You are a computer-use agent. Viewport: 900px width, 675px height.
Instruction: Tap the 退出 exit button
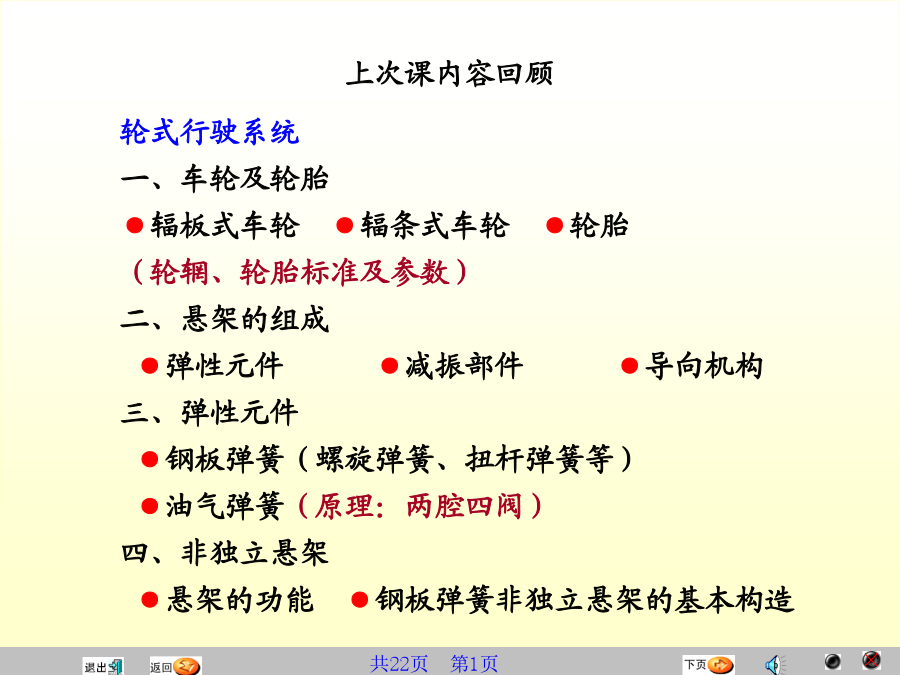[x=103, y=666]
